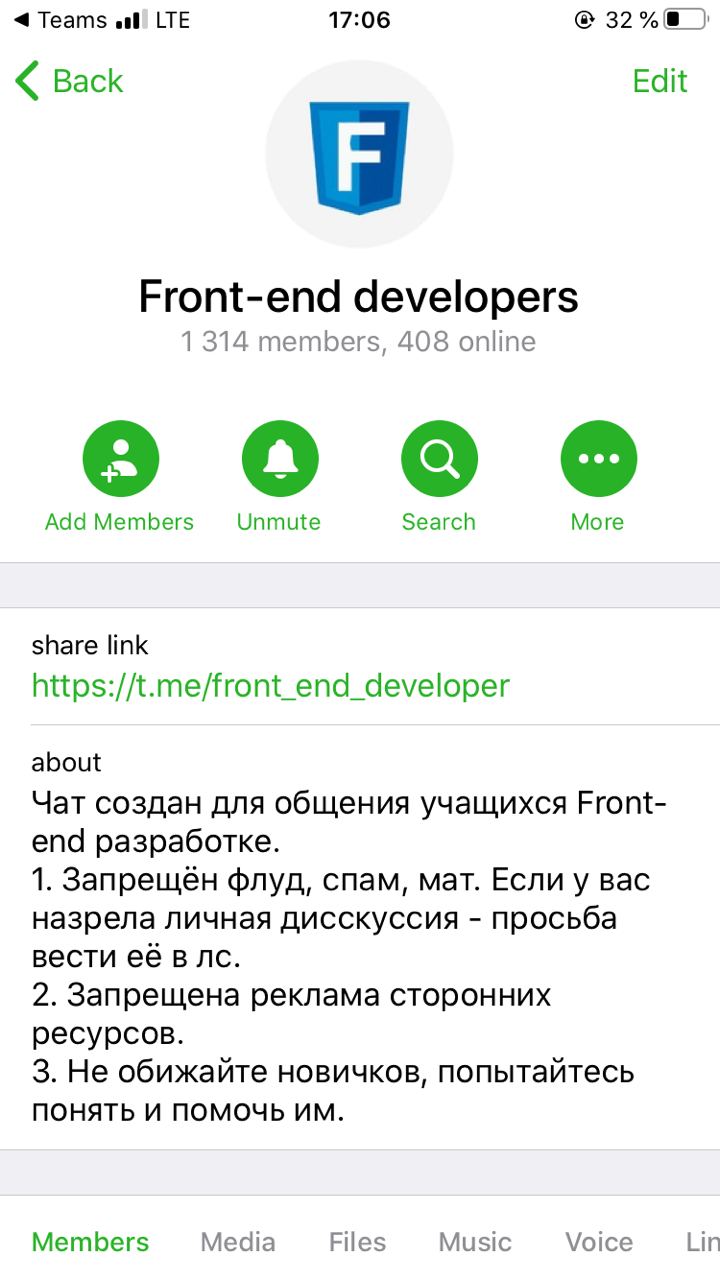Screen dimensions: 720x1280
Task: Switch to the Files tab
Action: [x=357, y=1242]
